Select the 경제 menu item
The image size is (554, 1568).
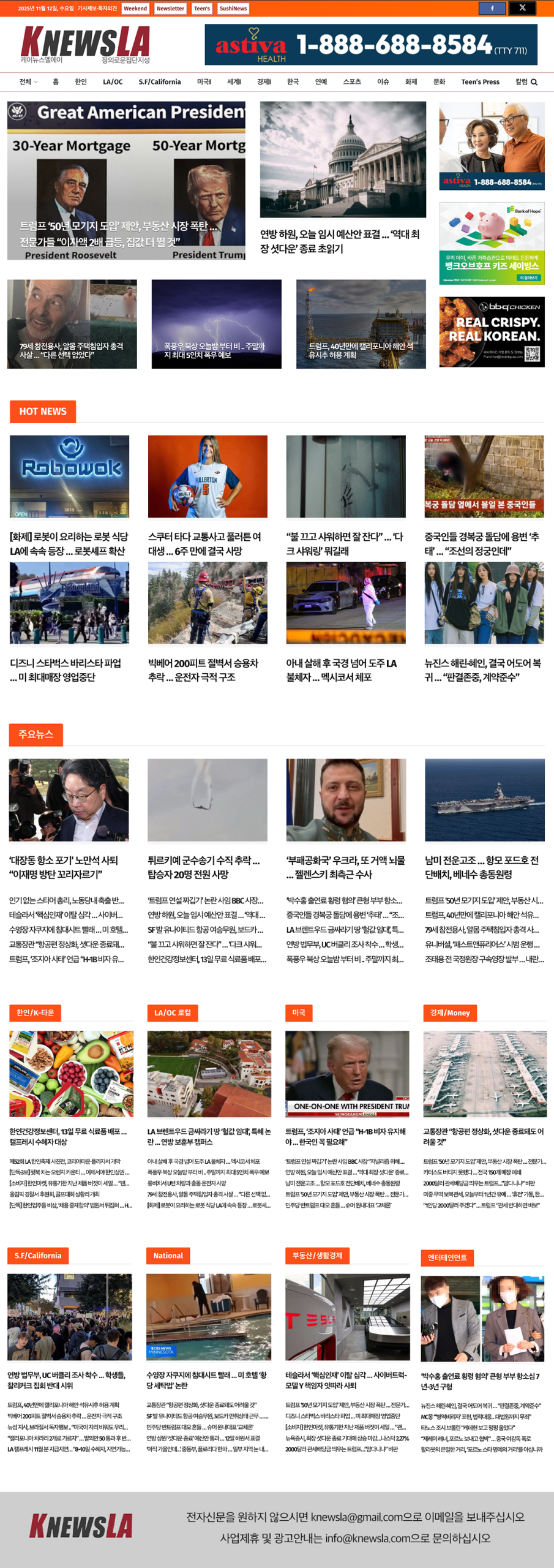[x=264, y=82]
